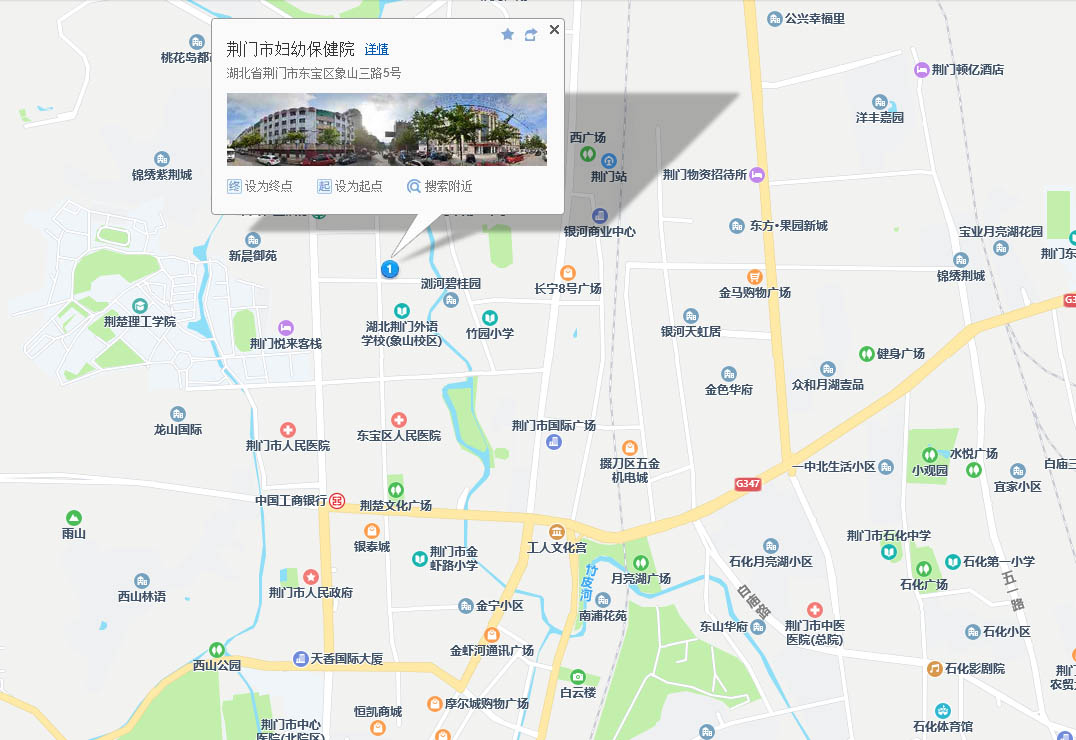Select 东宝区人民医院 on the map
Viewport: 1076px width, 740px height.
coord(399,420)
